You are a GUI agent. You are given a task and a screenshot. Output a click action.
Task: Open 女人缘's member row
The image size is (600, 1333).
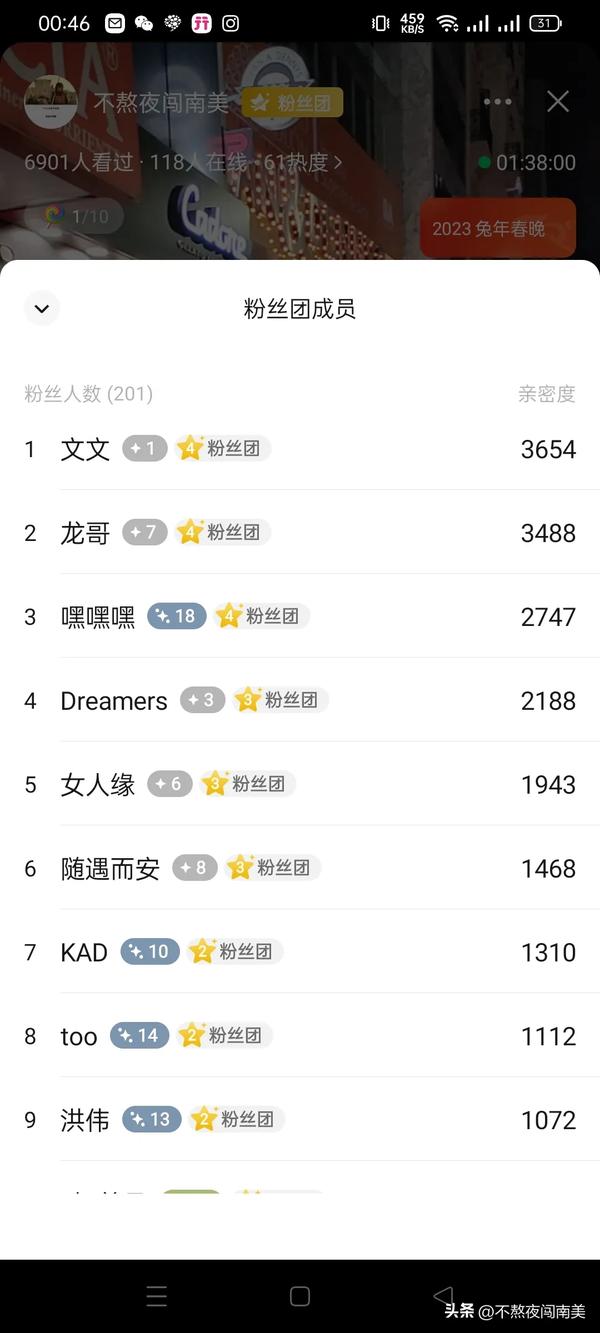point(300,785)
